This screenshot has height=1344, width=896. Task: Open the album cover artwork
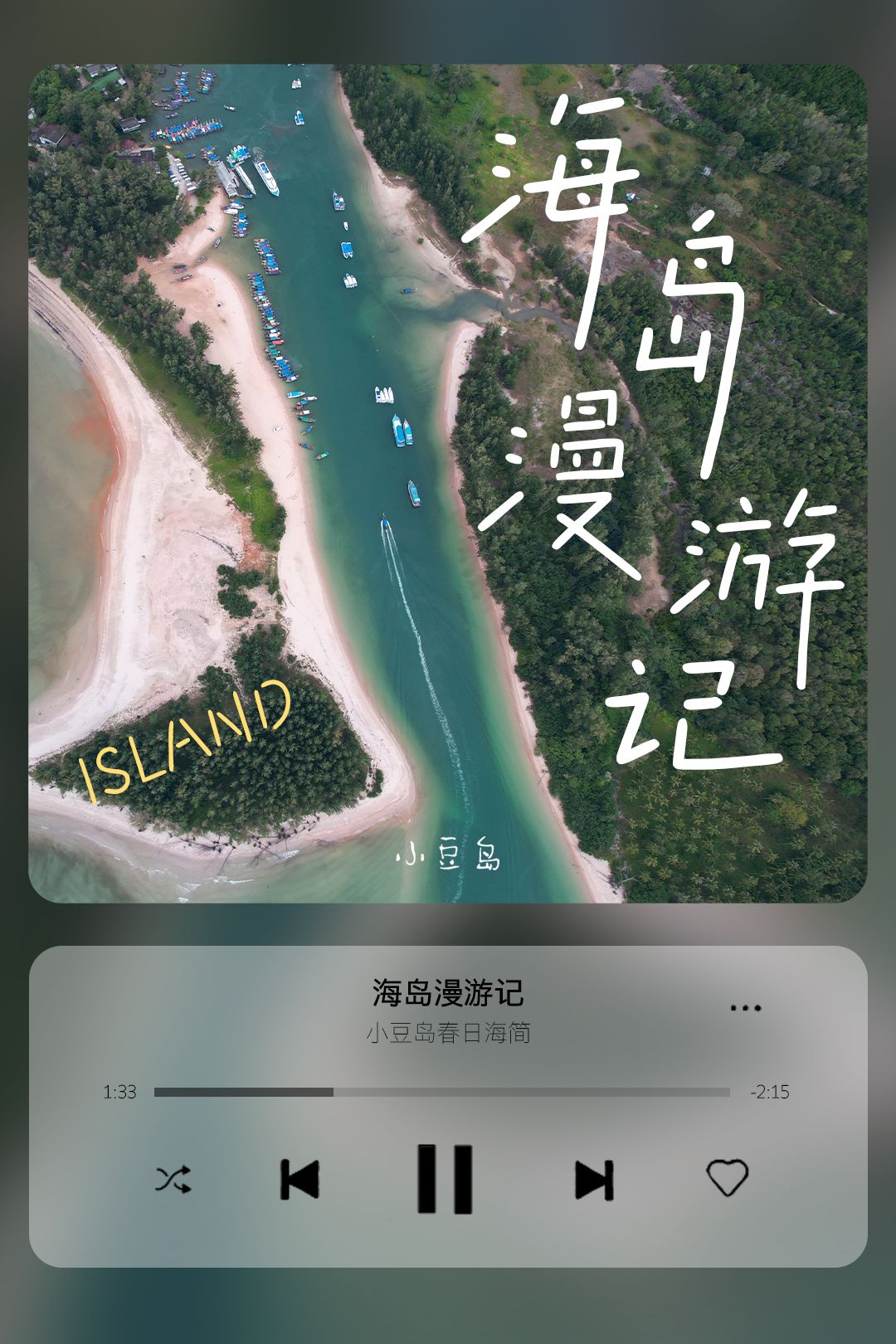(448, 489)
